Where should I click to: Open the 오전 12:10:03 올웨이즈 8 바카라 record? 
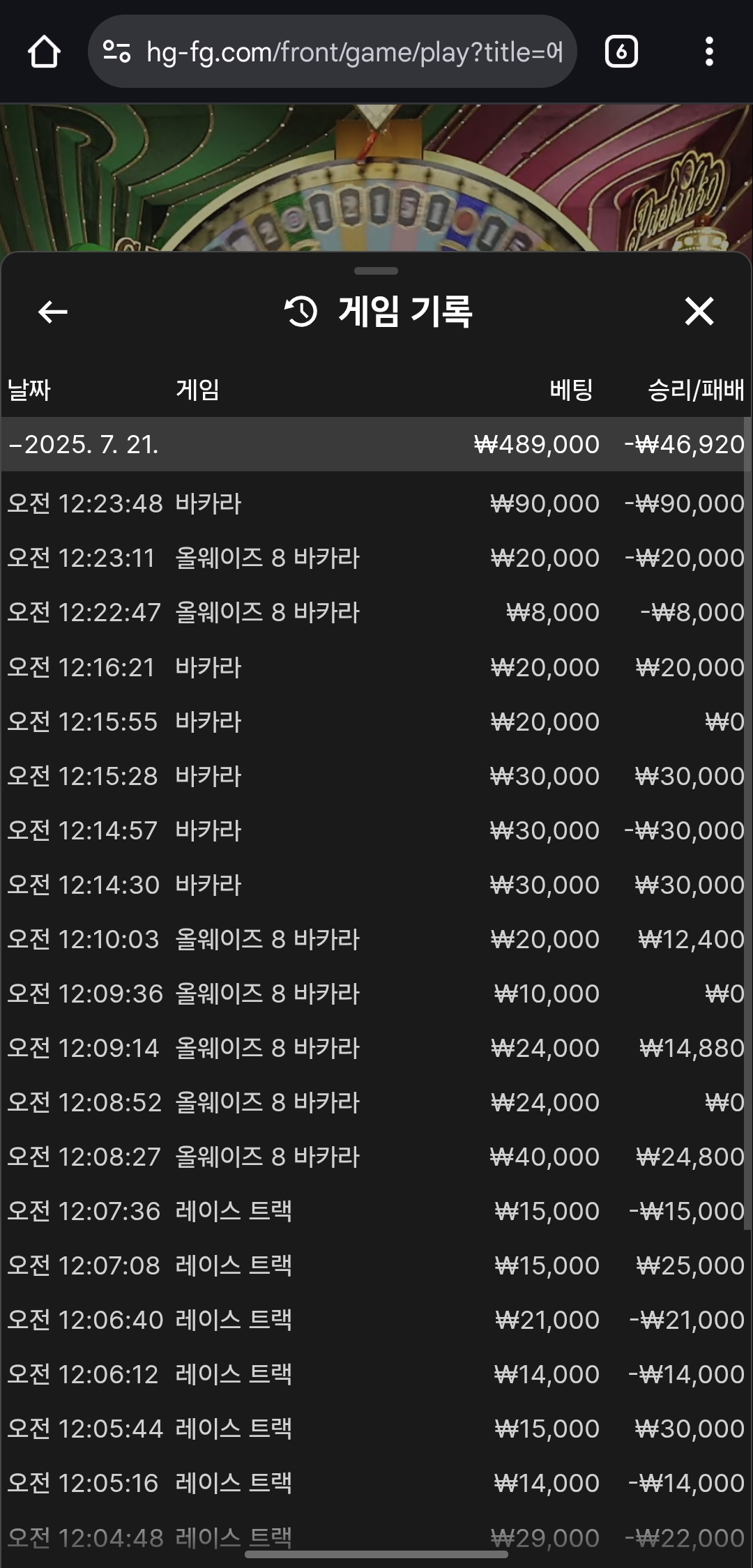point(374,939)
